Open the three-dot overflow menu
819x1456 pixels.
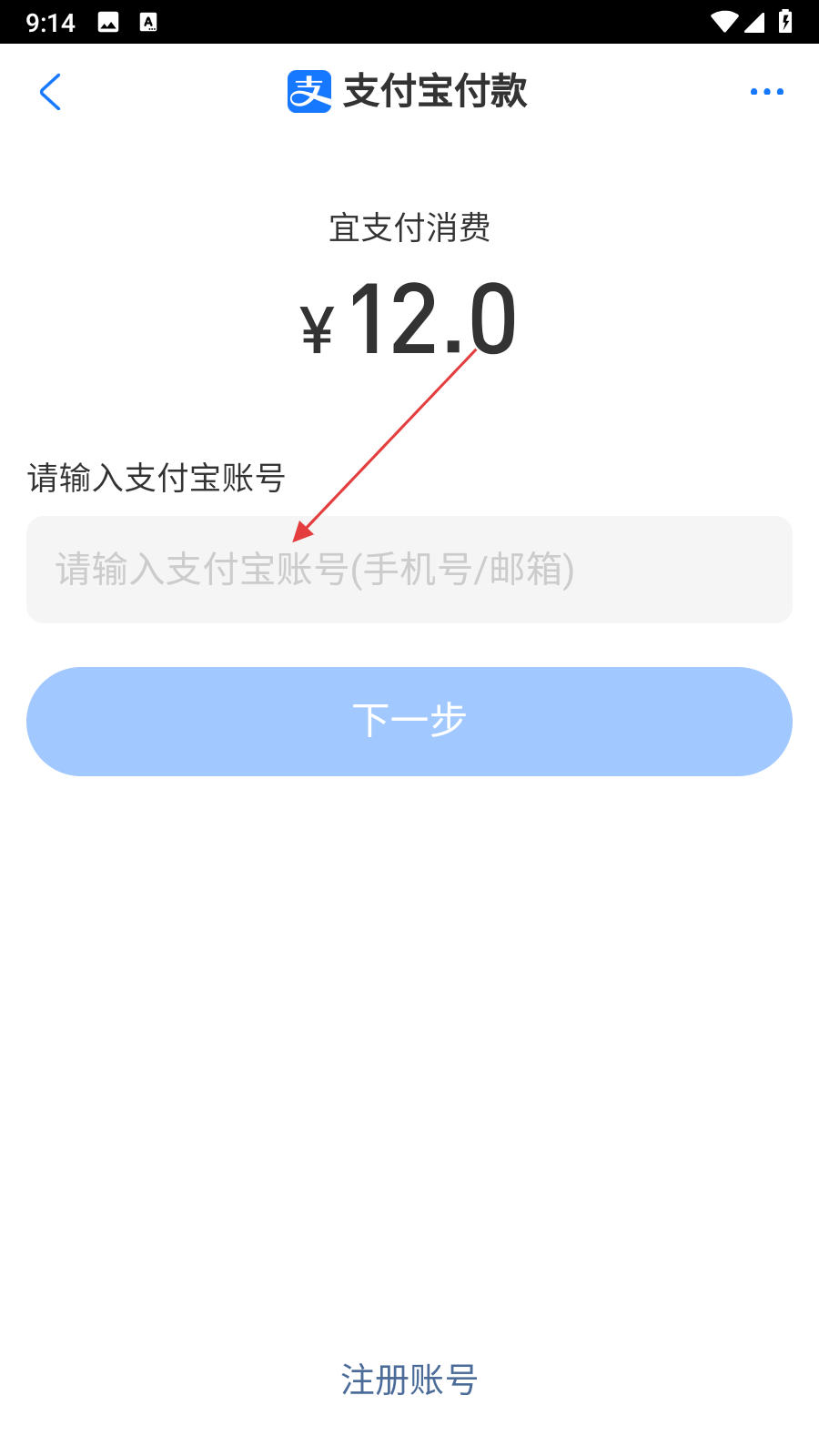coord(766,92)
